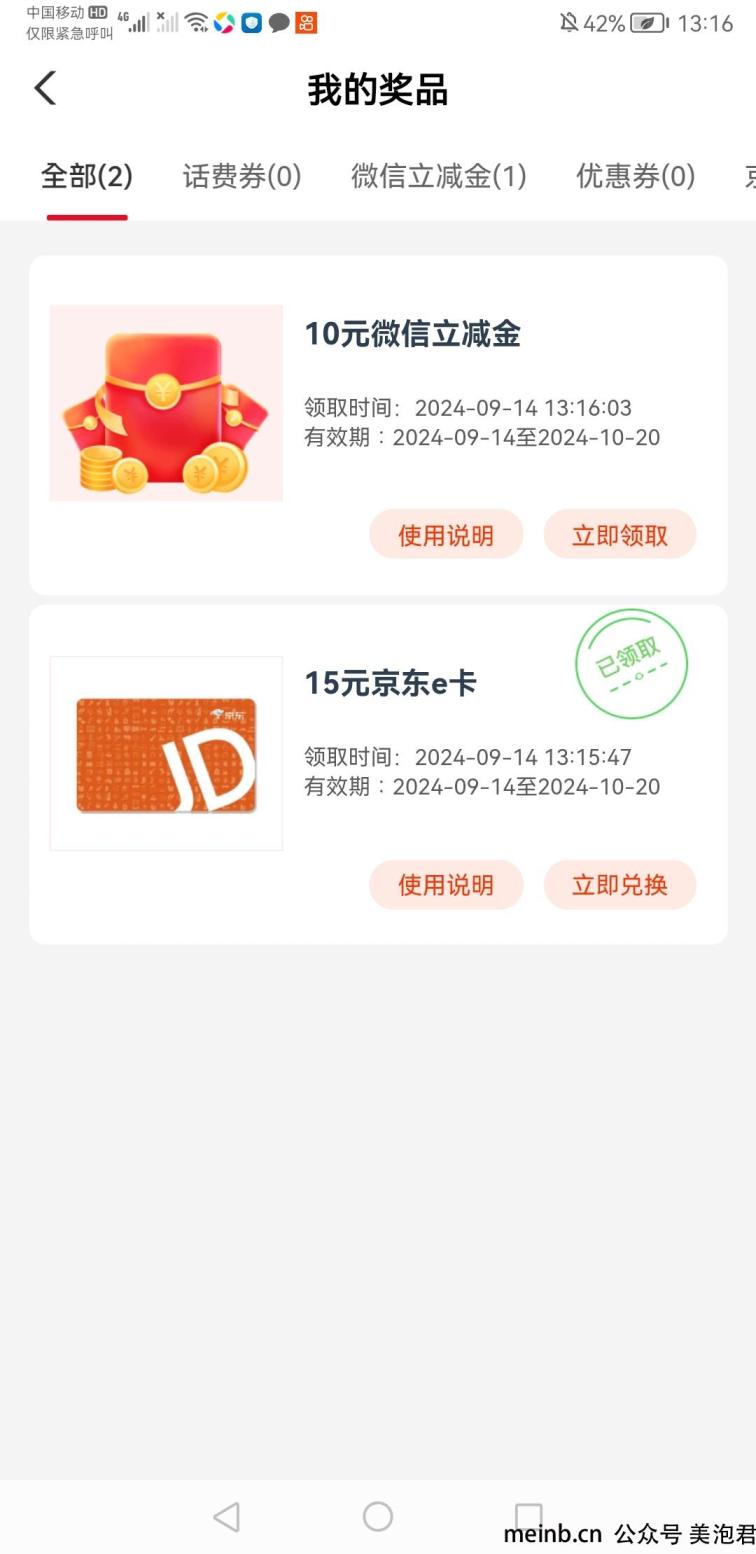Image resolution: width=756 pixels, height=1554 pixels.
Task: Tap 立即领取 on the 10元微信立减金 card
Action: (x=620, y=535)
